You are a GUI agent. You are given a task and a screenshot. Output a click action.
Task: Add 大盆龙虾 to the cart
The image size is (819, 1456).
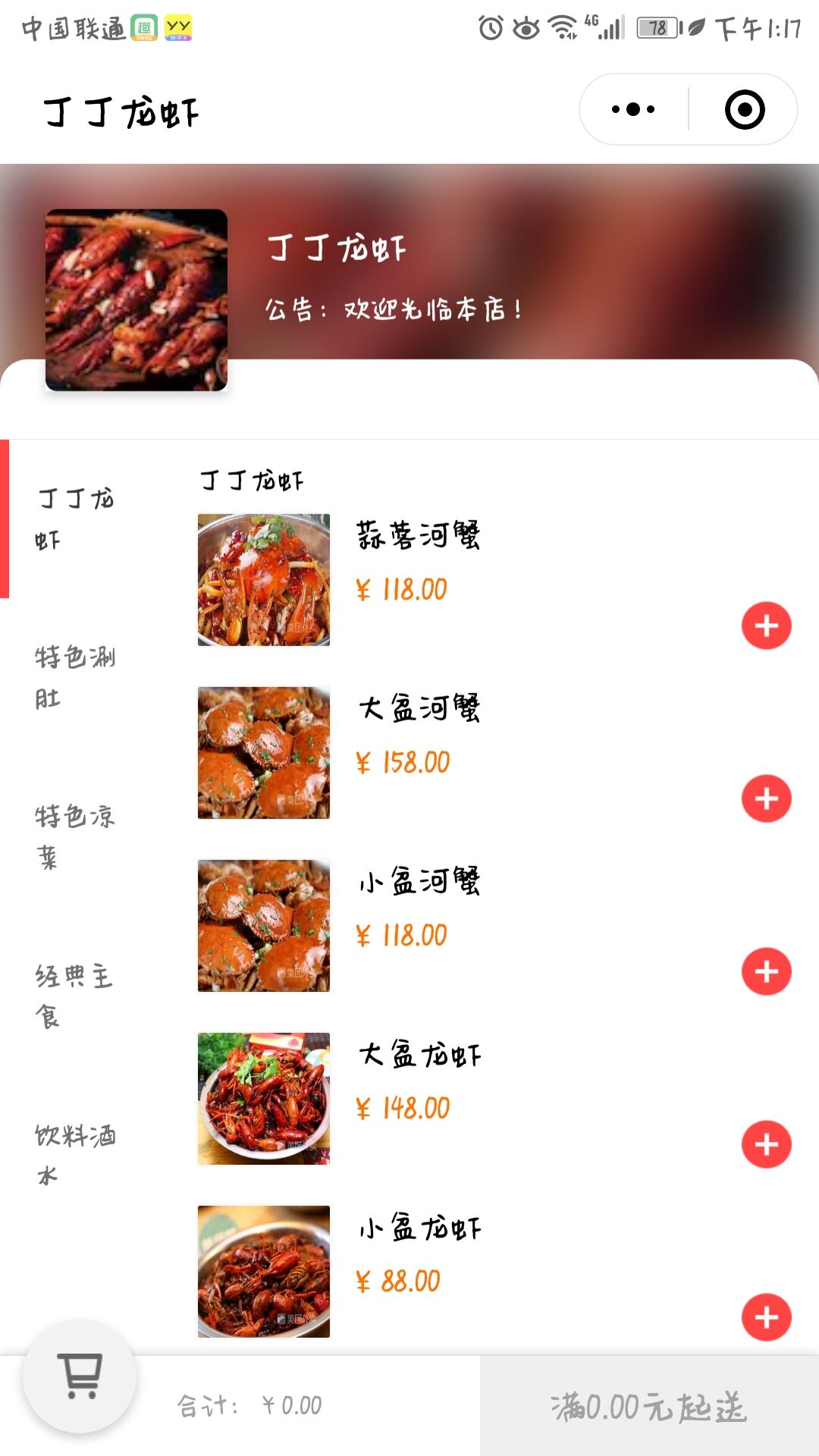(766, 1144)
